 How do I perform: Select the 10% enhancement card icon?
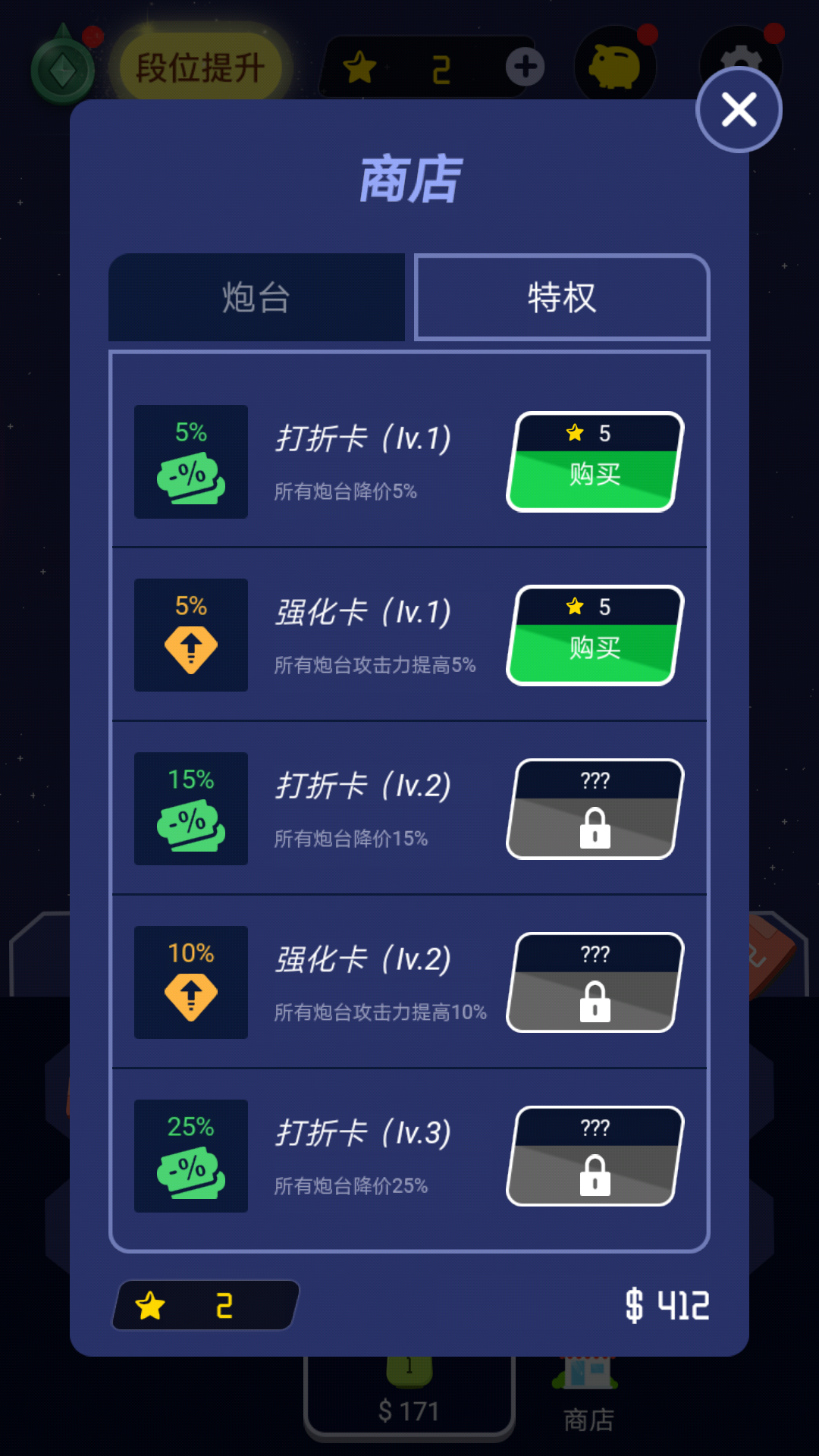pos(190,982)
